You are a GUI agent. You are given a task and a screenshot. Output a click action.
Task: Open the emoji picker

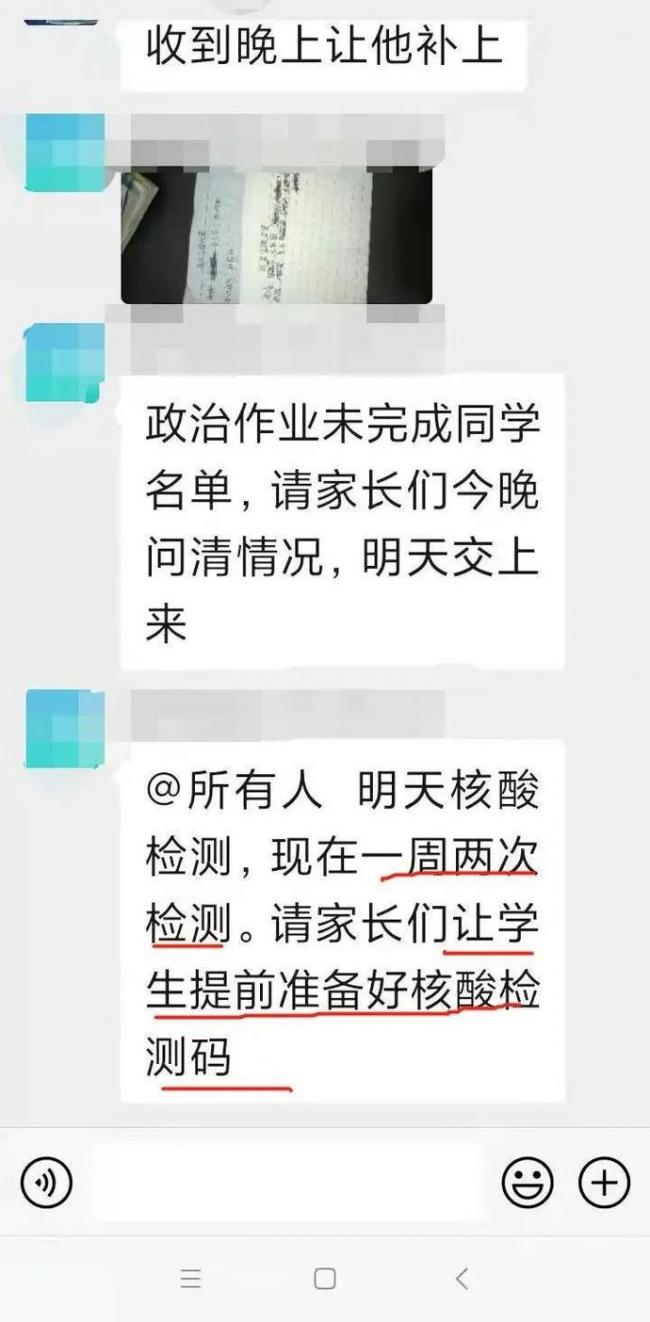(x=527, y=1184)
